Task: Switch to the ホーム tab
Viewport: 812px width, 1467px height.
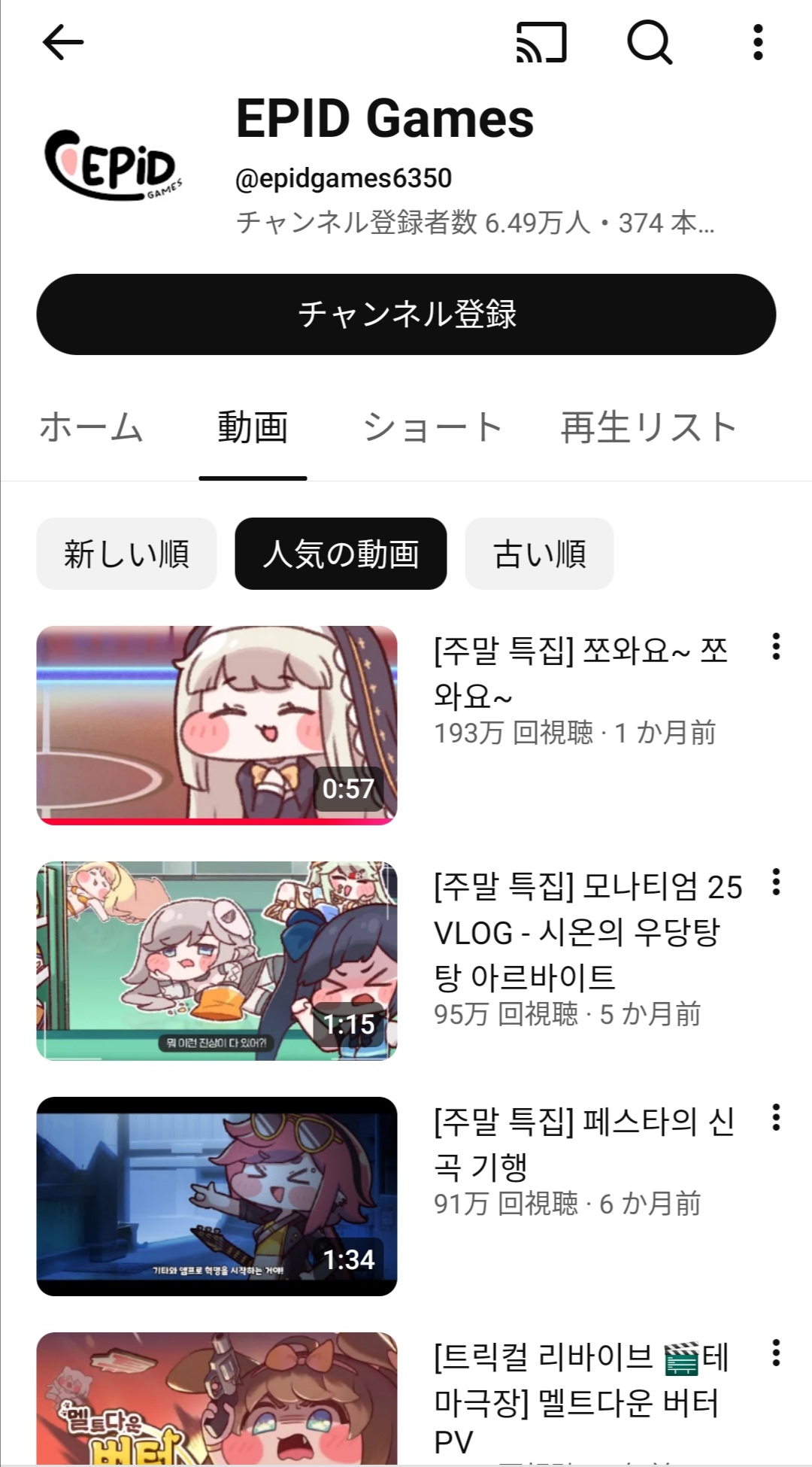Action: (91, 428)
